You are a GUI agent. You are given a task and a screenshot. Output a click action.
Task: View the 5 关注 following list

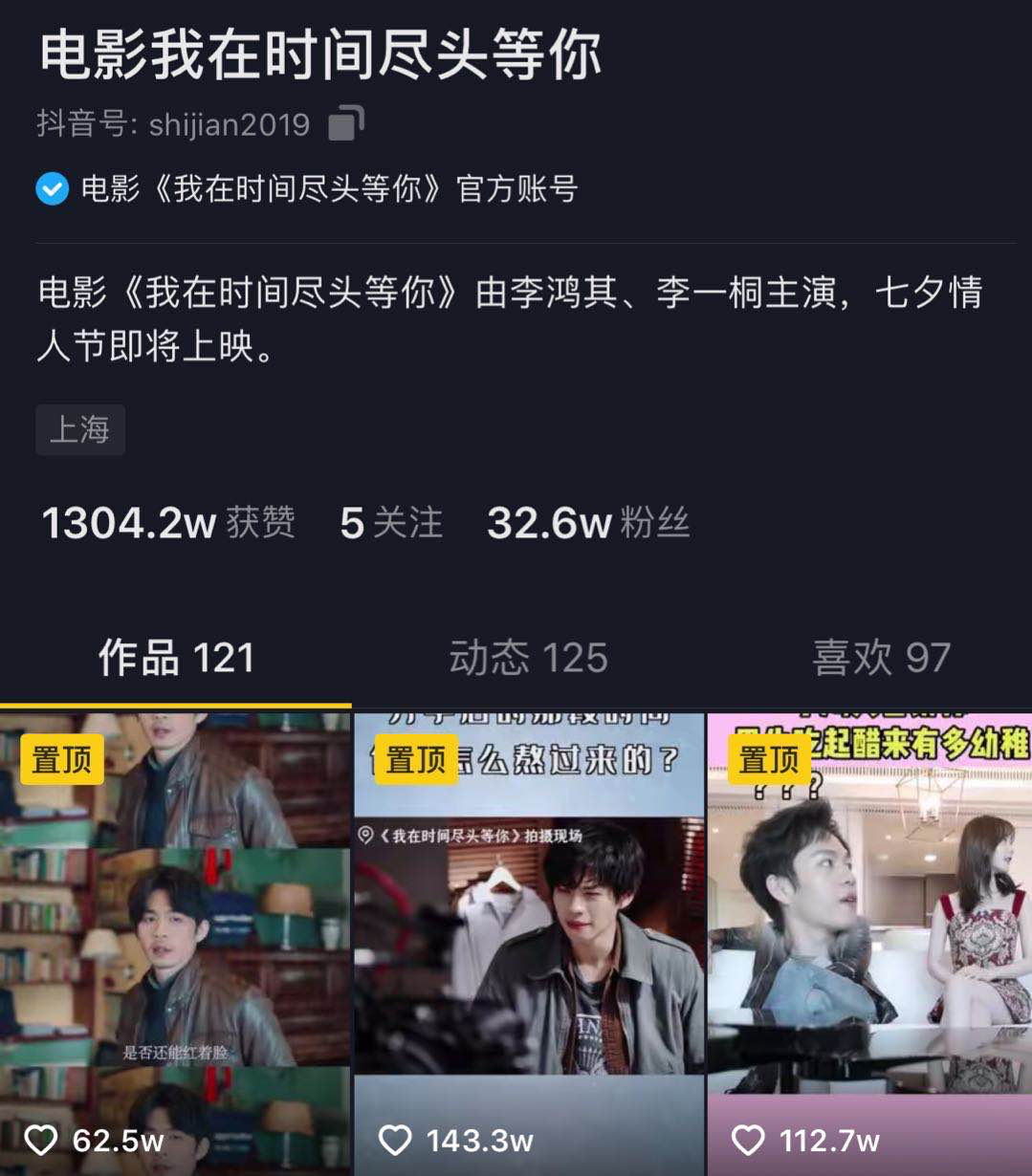391,523
